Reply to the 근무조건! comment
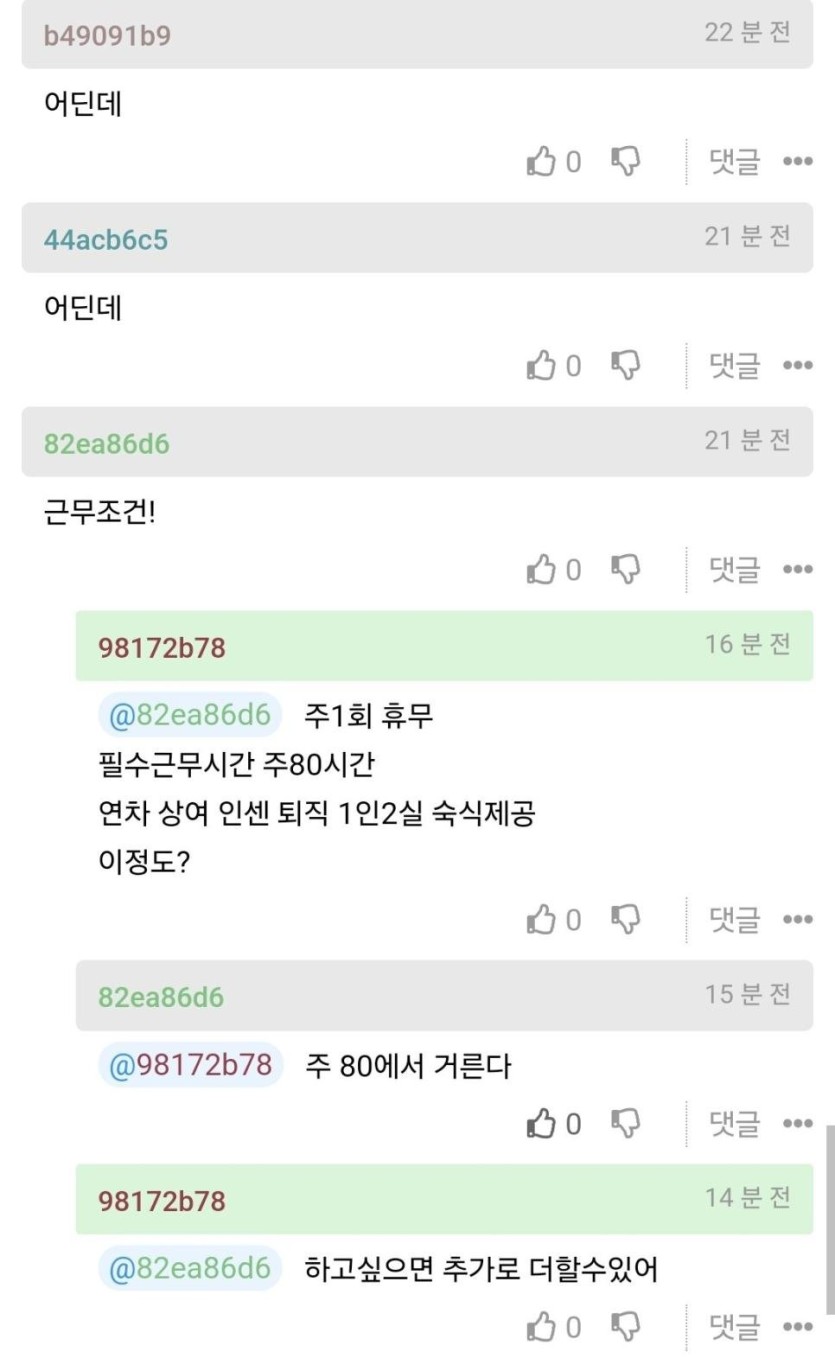Image resolution: width=835 pixels, height=1358 pixels. 734,570
